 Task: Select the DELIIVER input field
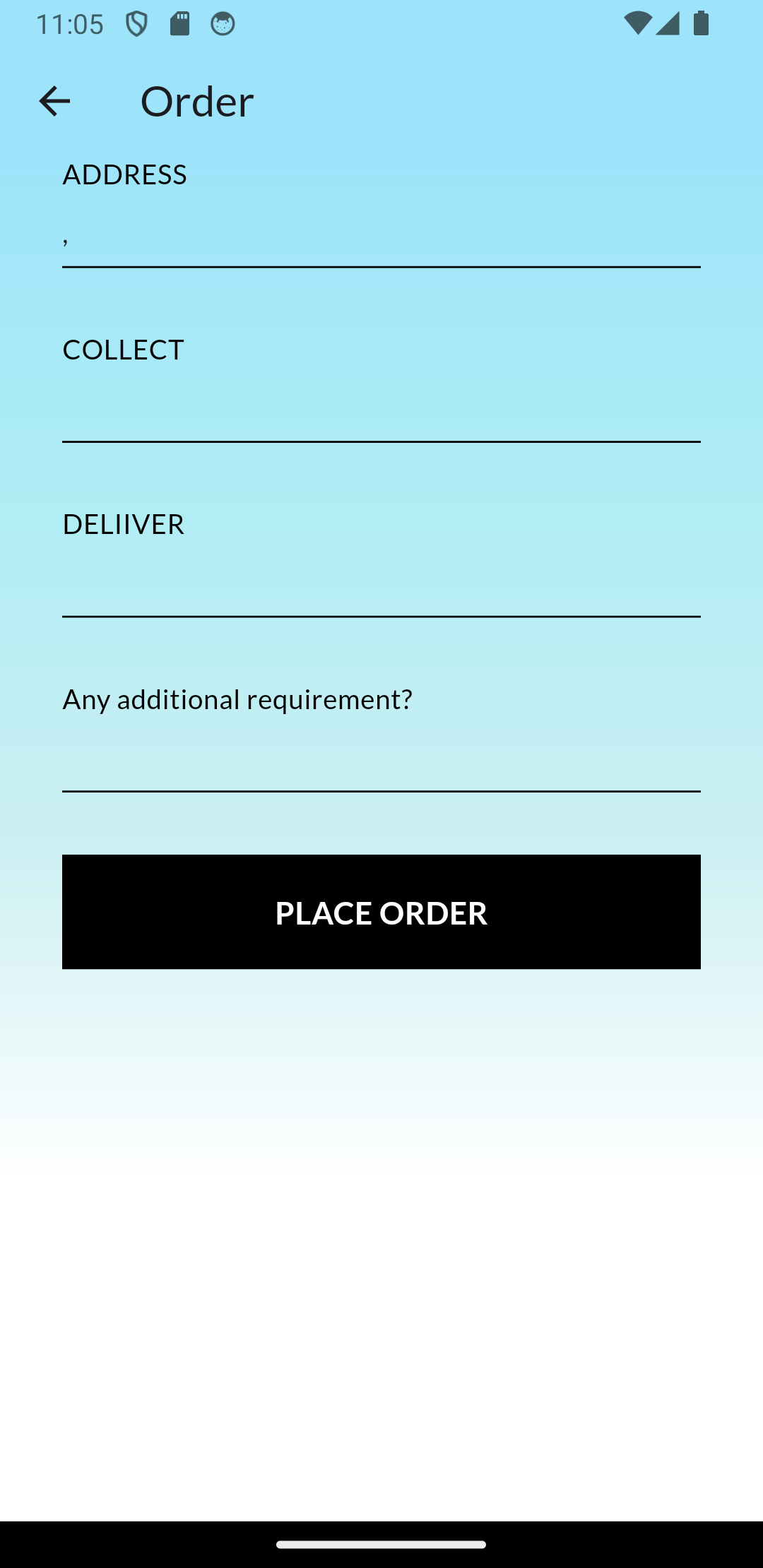pyautogui.click(x=381, y=588)
